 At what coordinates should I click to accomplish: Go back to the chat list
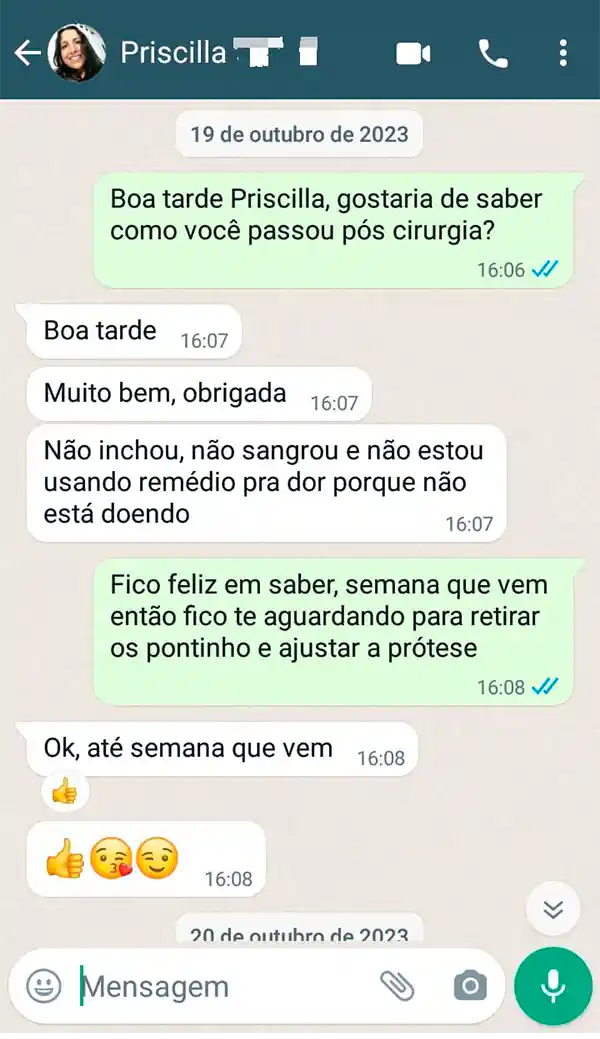(x=27, y=53)
